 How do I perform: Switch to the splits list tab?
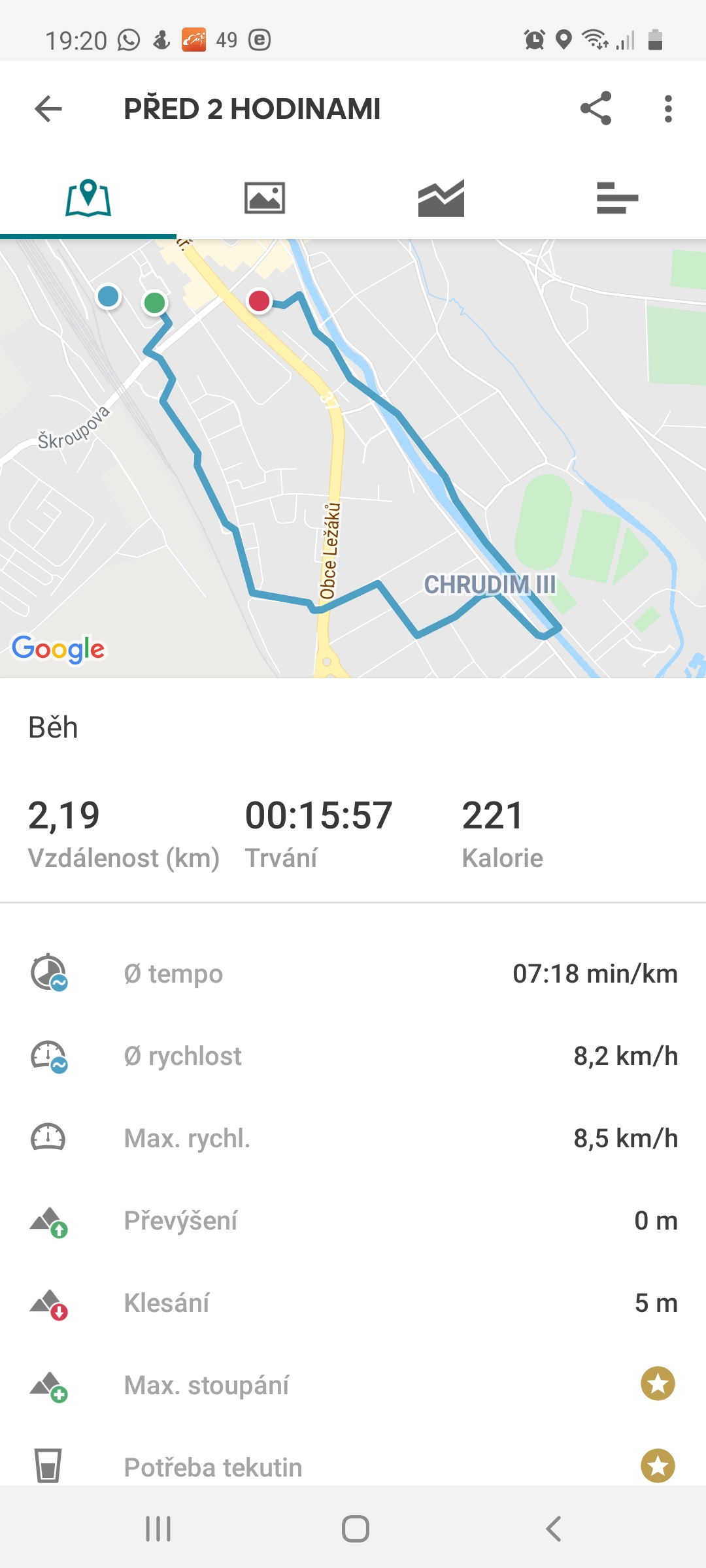click(x=617, y=197)
